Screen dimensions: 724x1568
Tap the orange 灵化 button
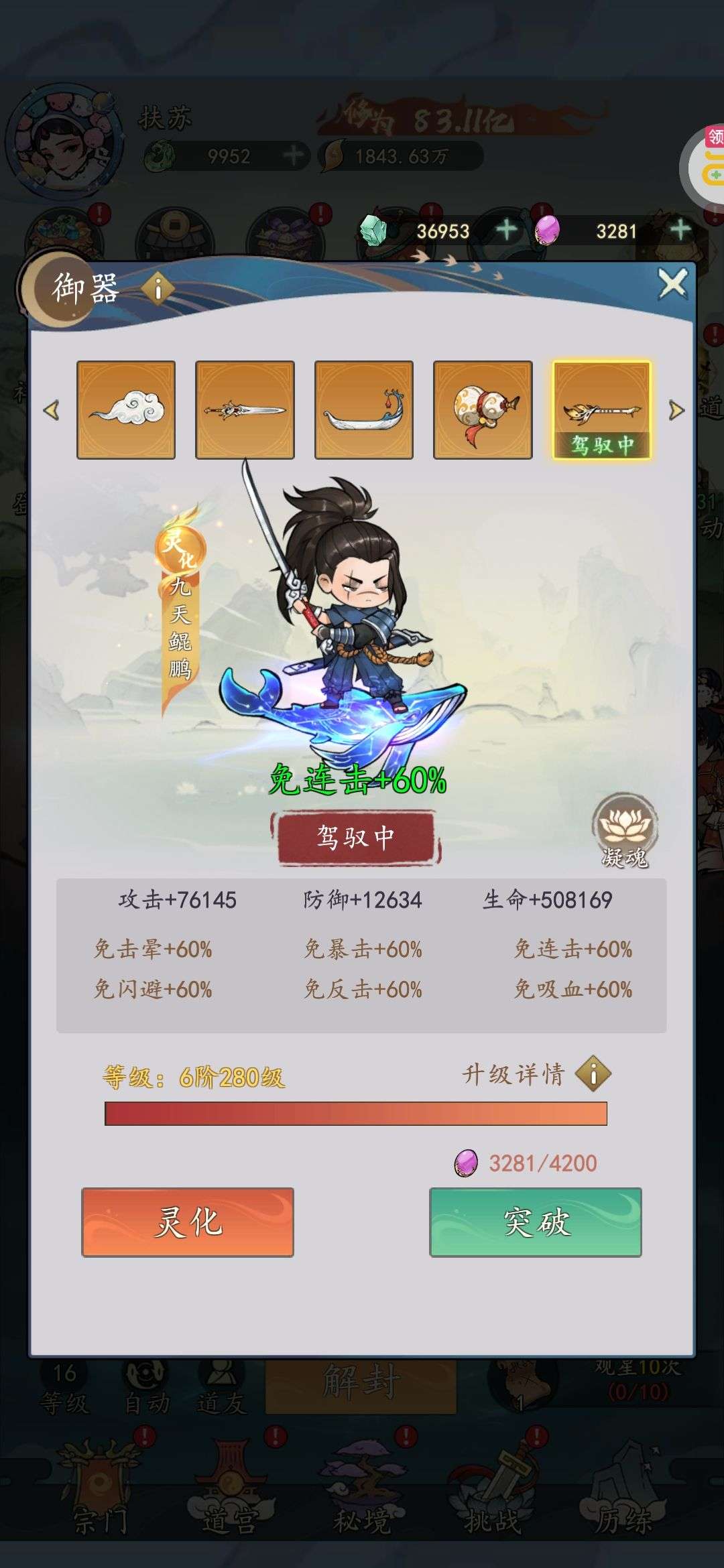(188, 1222)
